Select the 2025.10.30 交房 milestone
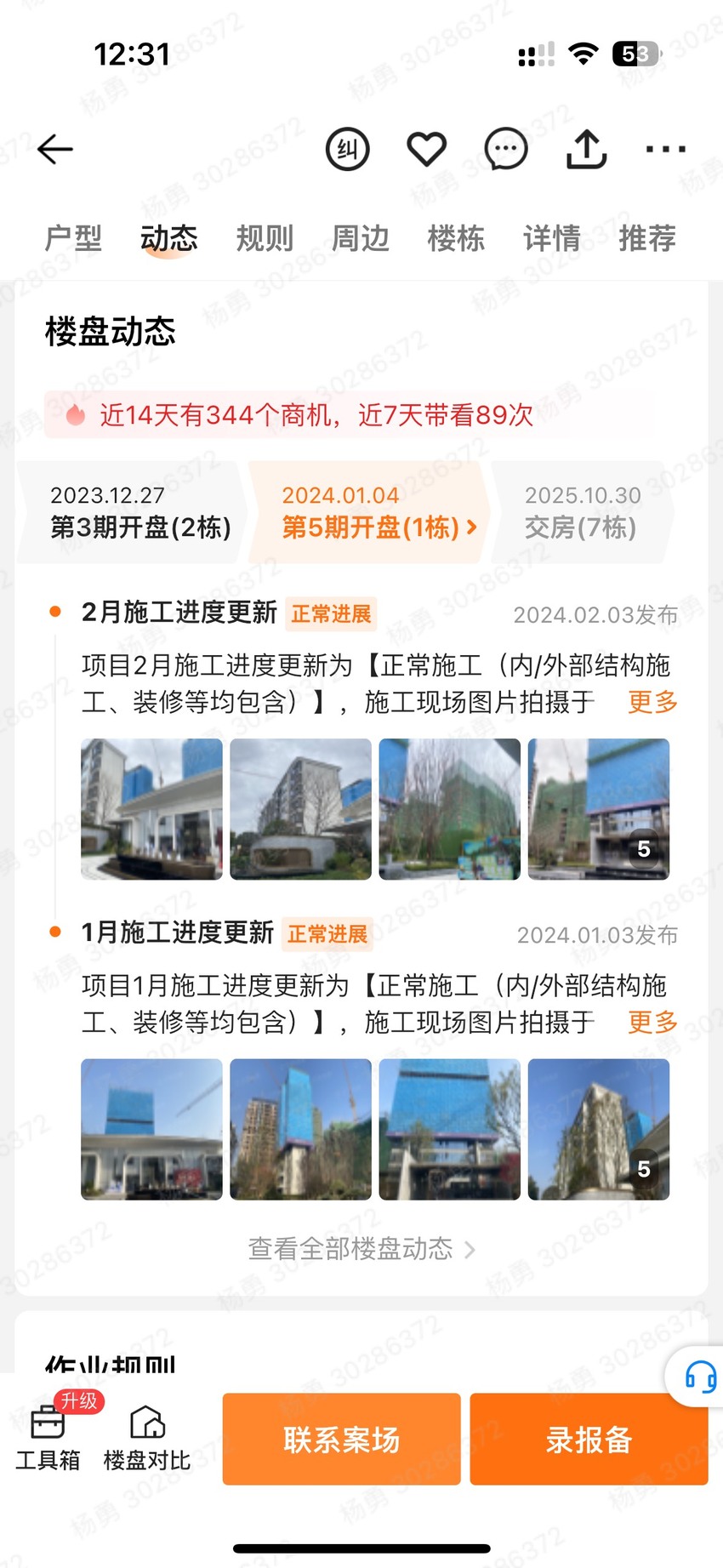Screen dimensions: 723x1568 point(584,512)
